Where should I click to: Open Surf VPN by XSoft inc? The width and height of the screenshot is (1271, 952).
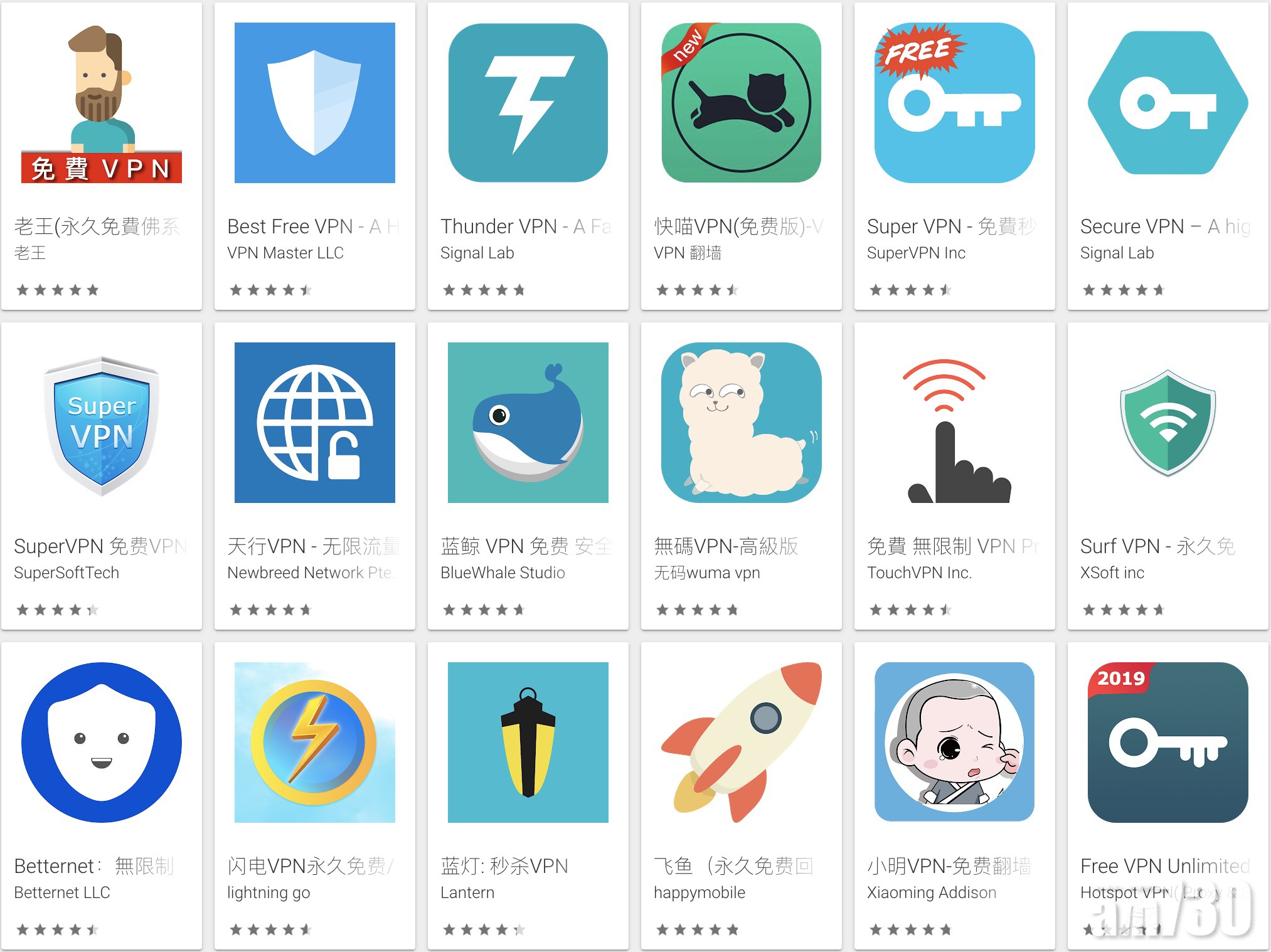click(x=1168, y=423)
